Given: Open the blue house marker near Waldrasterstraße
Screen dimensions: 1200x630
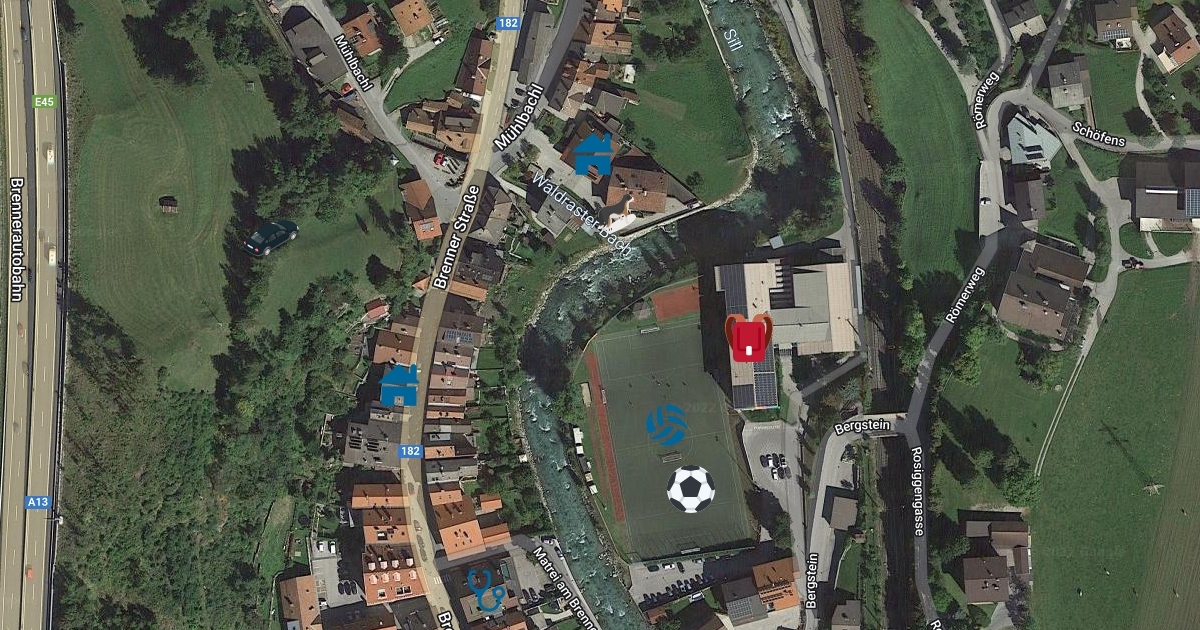Looking at the screenshot, I should pyautogui.click(x=594, y=154).
